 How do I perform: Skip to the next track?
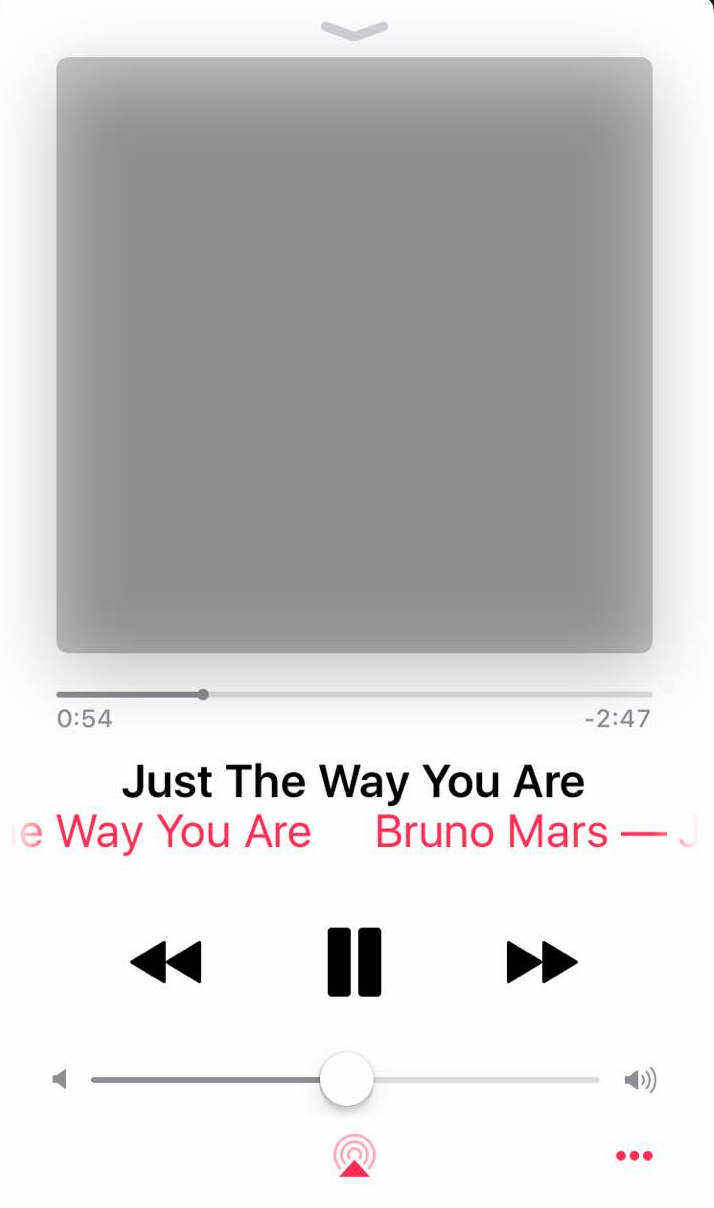(541, 962)
